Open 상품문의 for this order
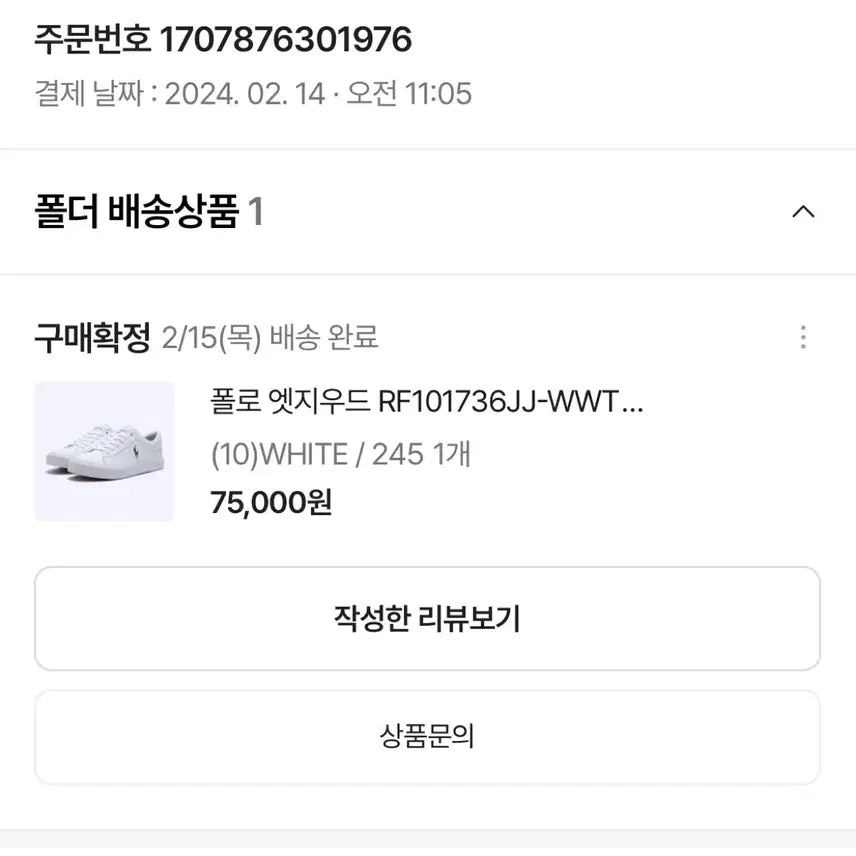The width and height of the screenshot is (856, 856). point(427,737)
